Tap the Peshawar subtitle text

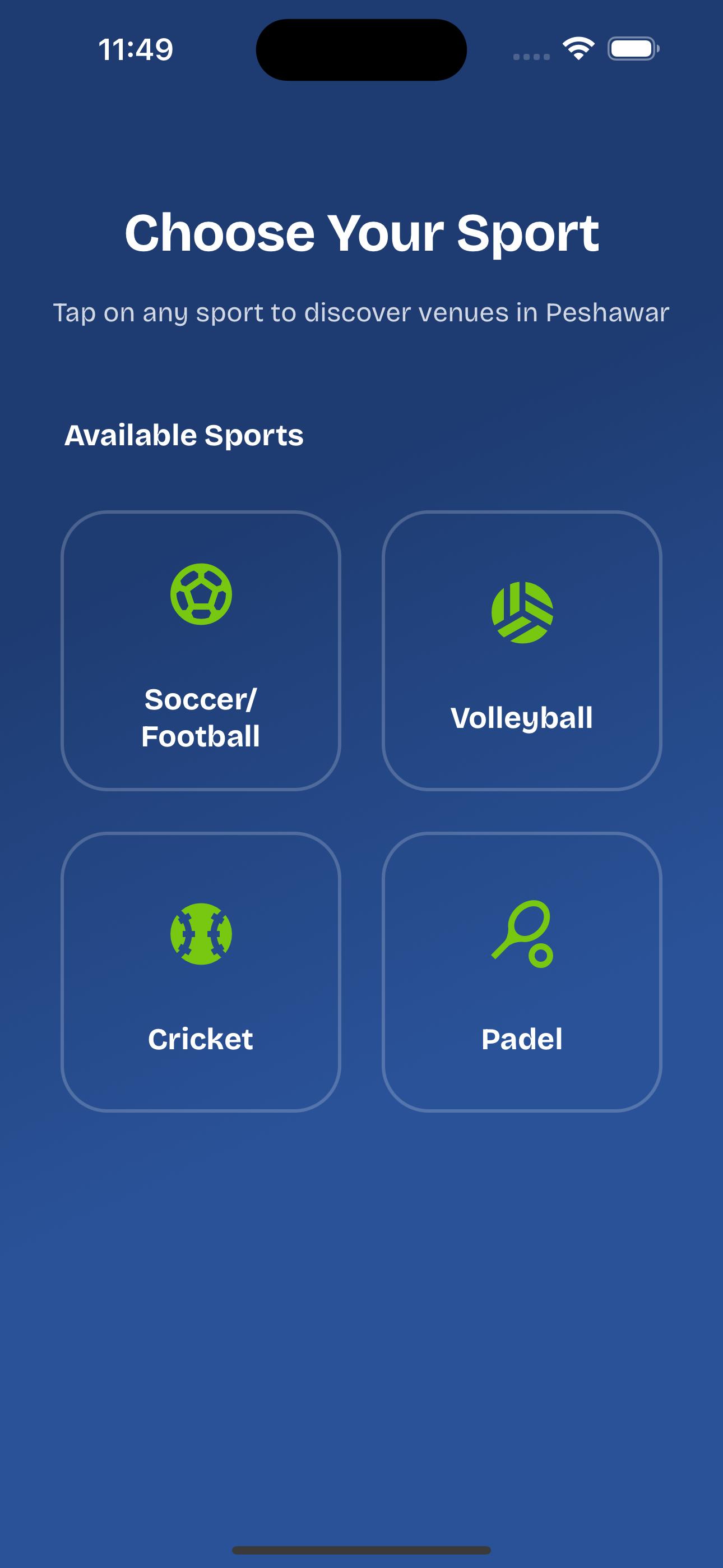coord(361,312)
